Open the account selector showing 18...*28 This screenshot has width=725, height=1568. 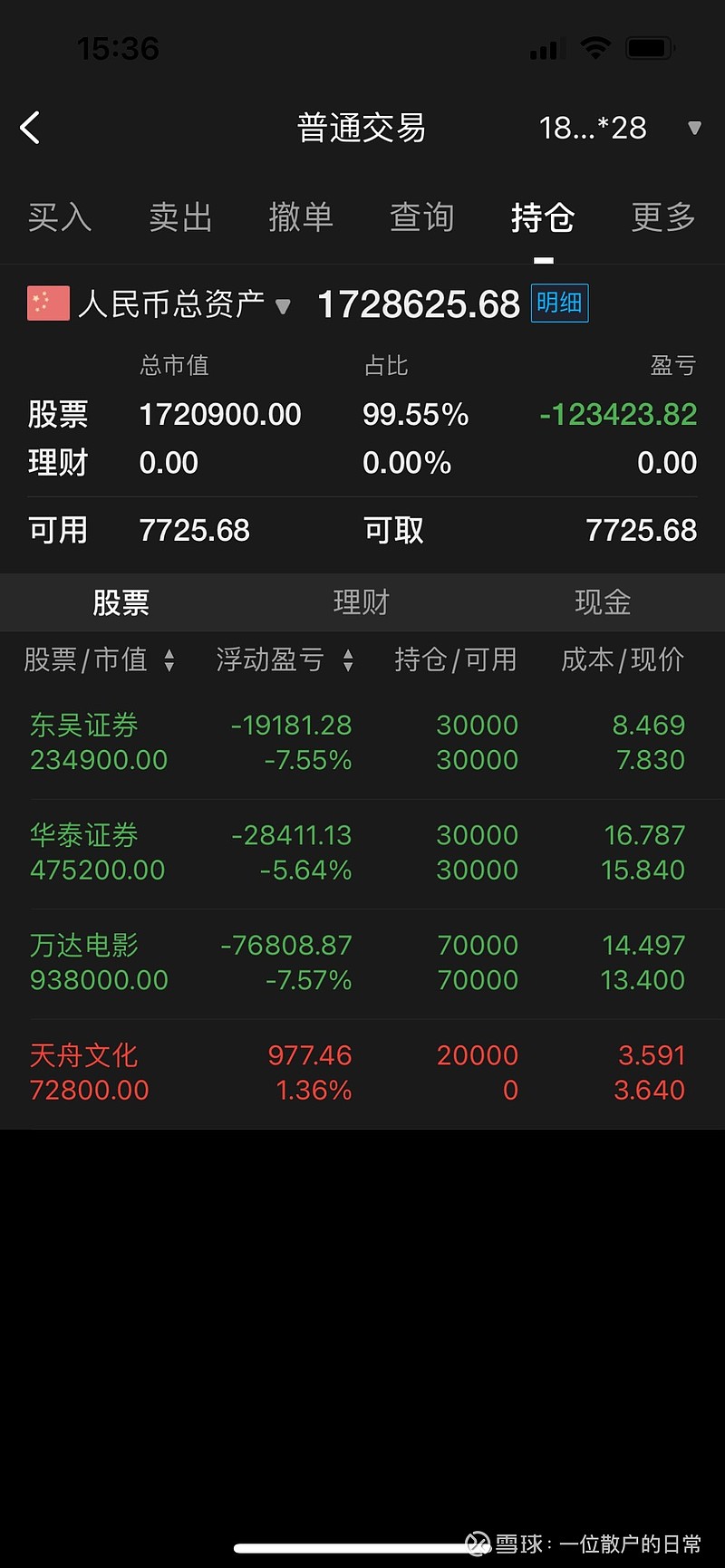pos(603,127)
